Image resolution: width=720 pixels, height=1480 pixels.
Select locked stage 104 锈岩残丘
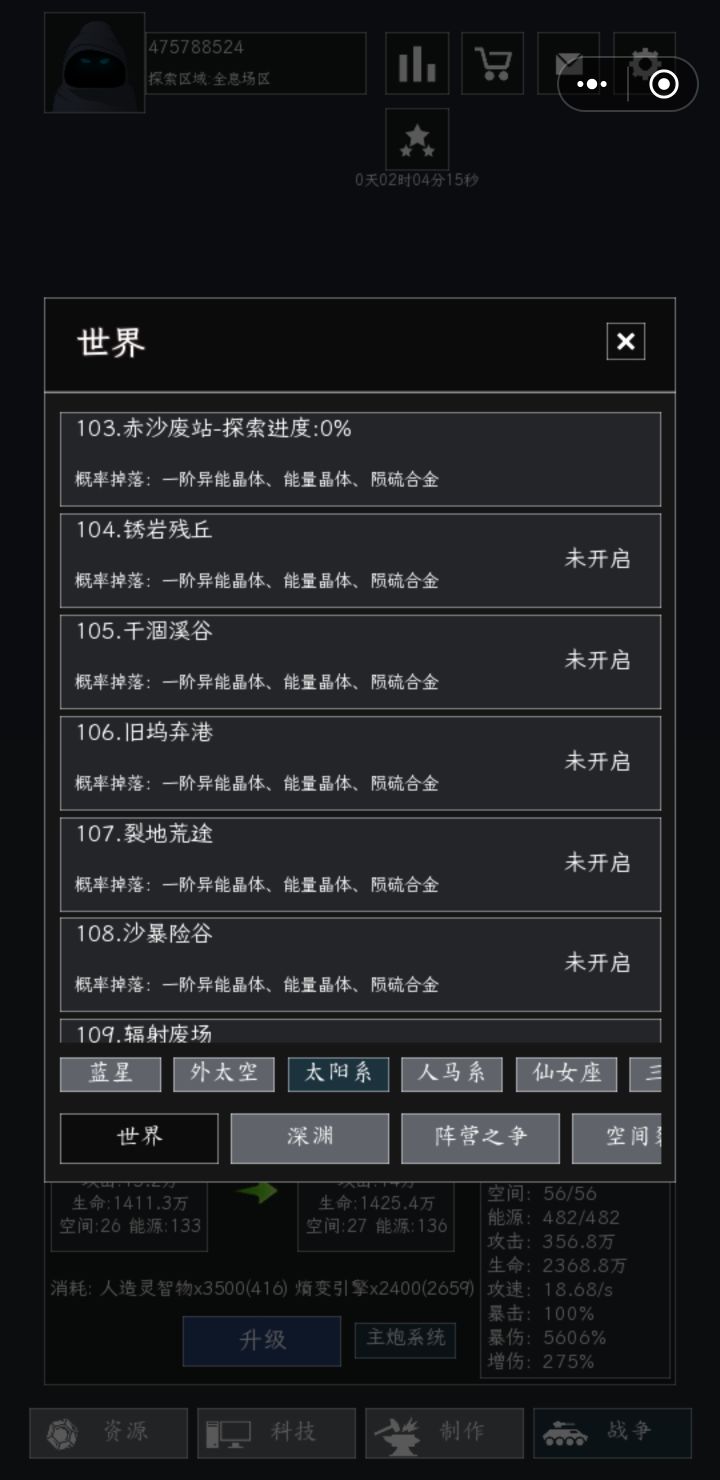click(360, 560)
